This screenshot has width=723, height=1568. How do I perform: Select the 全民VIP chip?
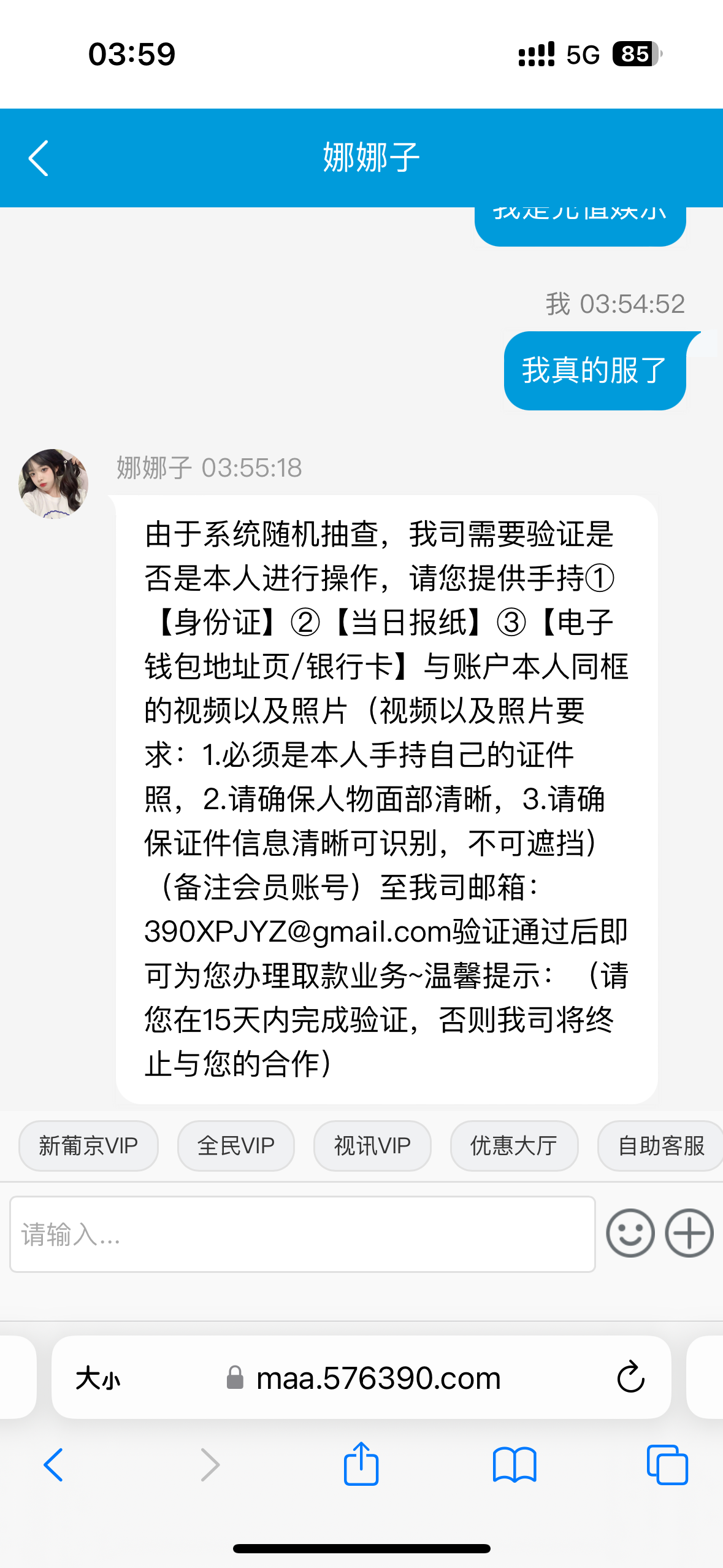click(235, 1145)
